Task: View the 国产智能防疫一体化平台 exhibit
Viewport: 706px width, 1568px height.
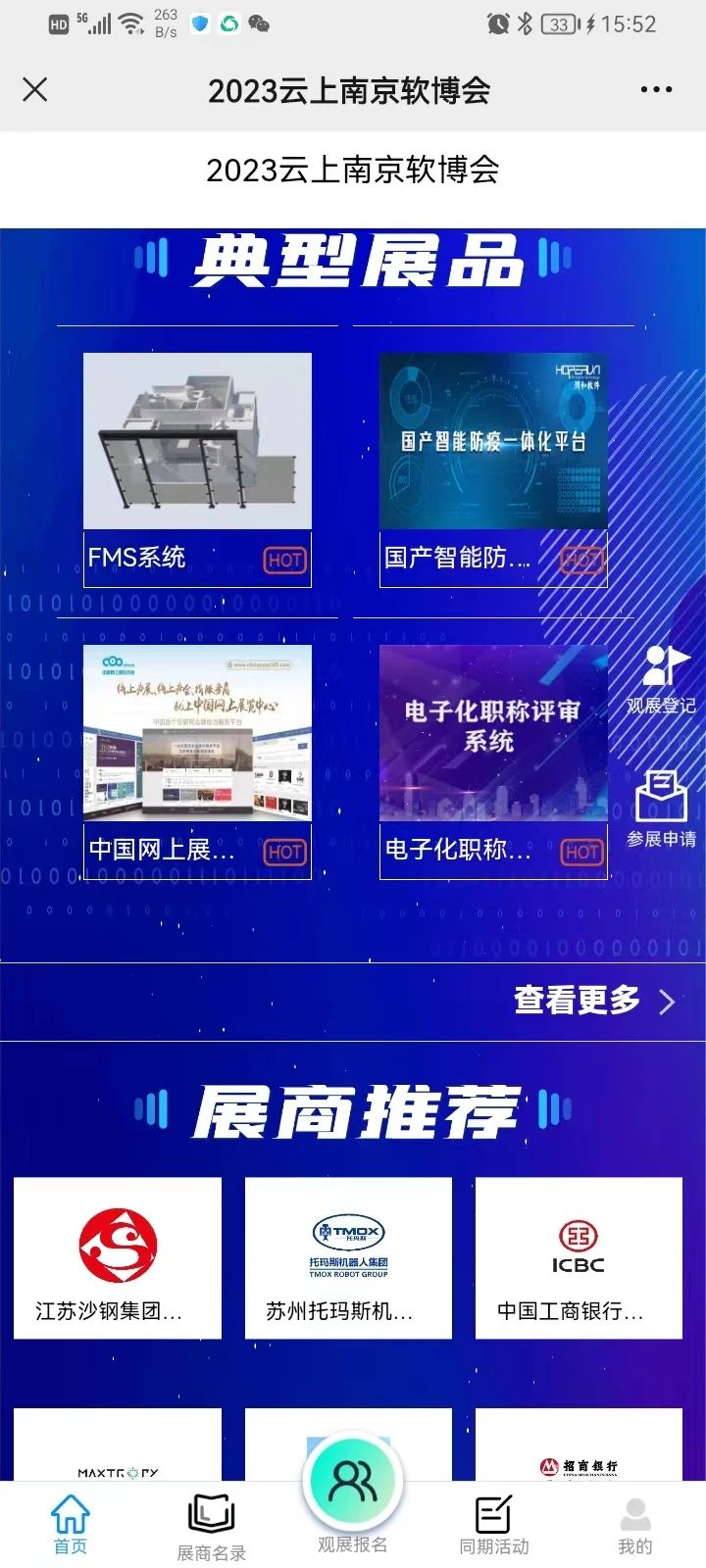Action: click(x=493, y=468)
